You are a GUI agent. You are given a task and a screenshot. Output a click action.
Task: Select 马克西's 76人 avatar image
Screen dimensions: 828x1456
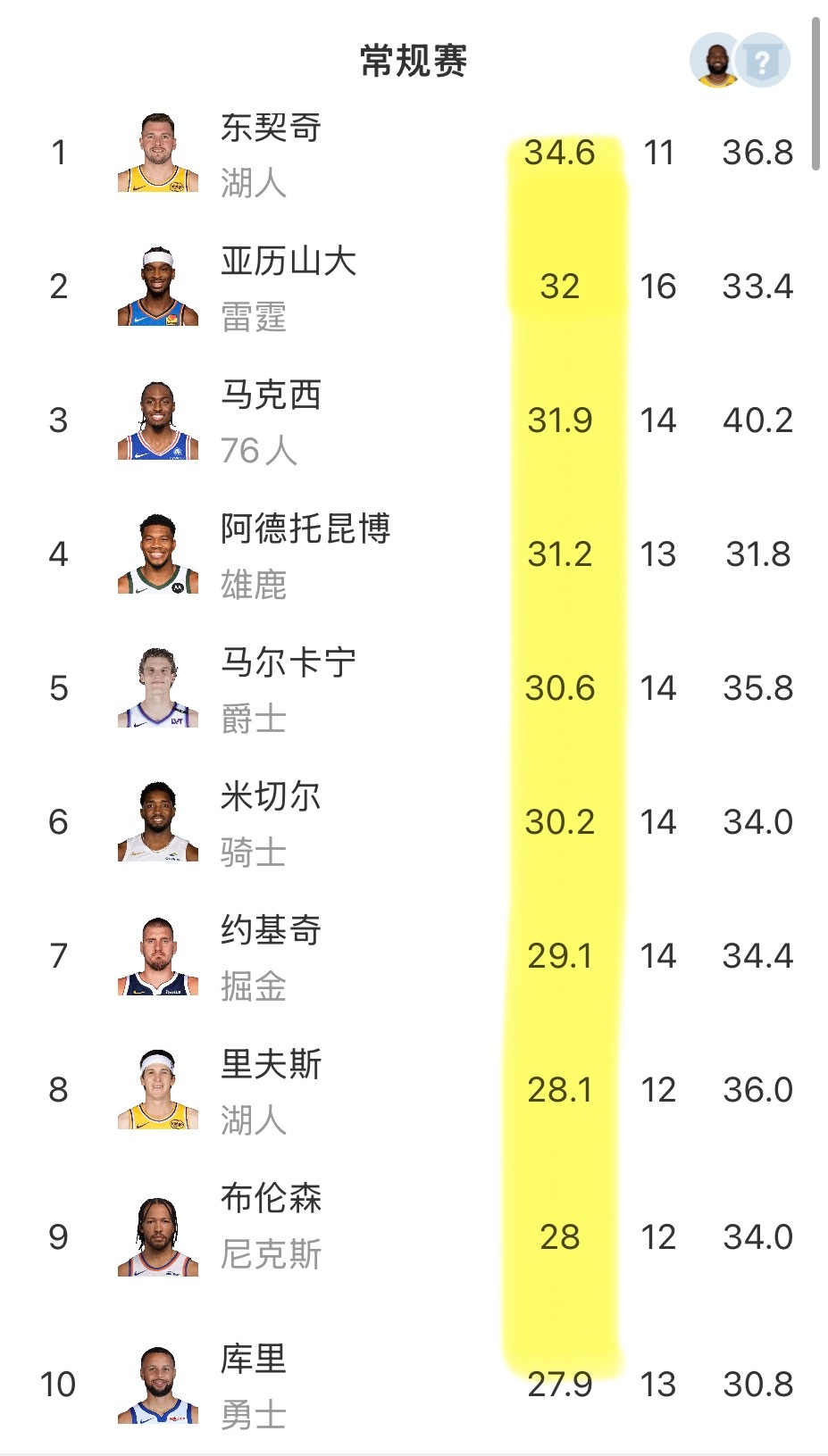(x=159, y=420)
